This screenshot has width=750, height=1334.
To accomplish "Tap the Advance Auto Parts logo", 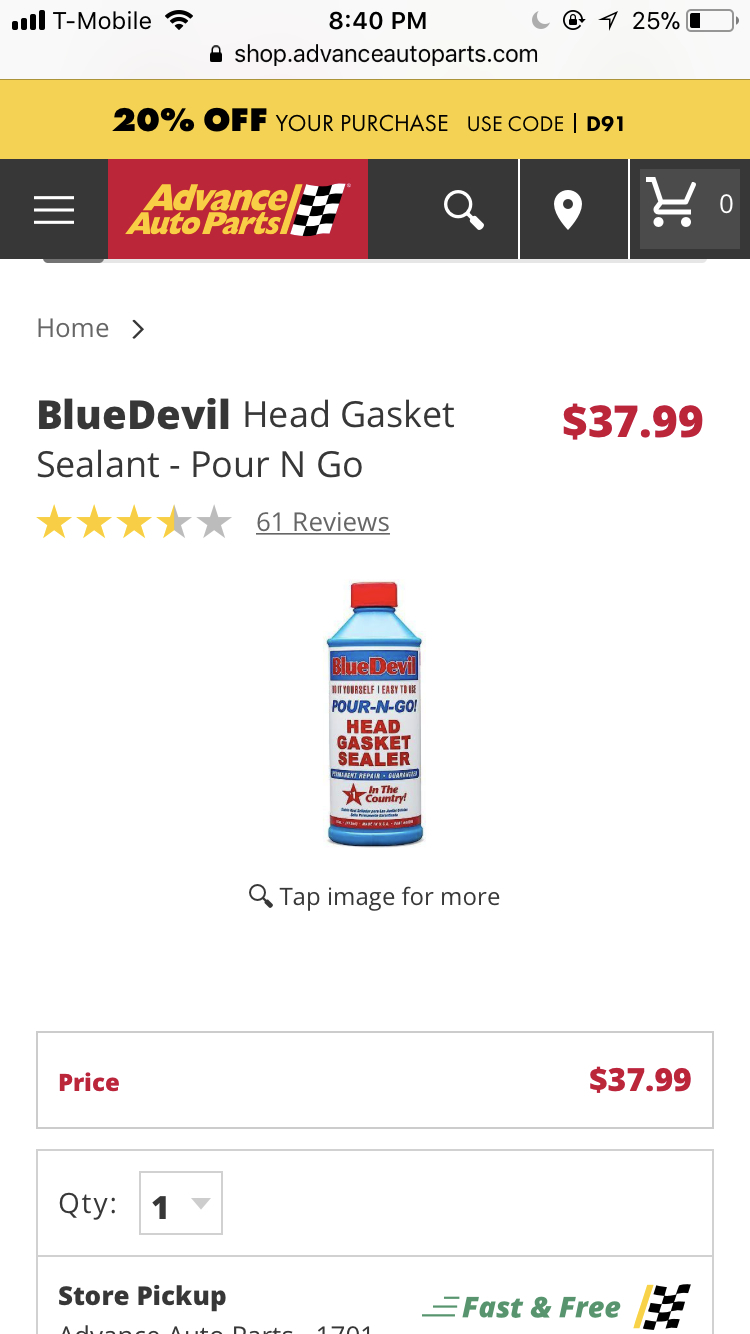I will coord(238,209).
